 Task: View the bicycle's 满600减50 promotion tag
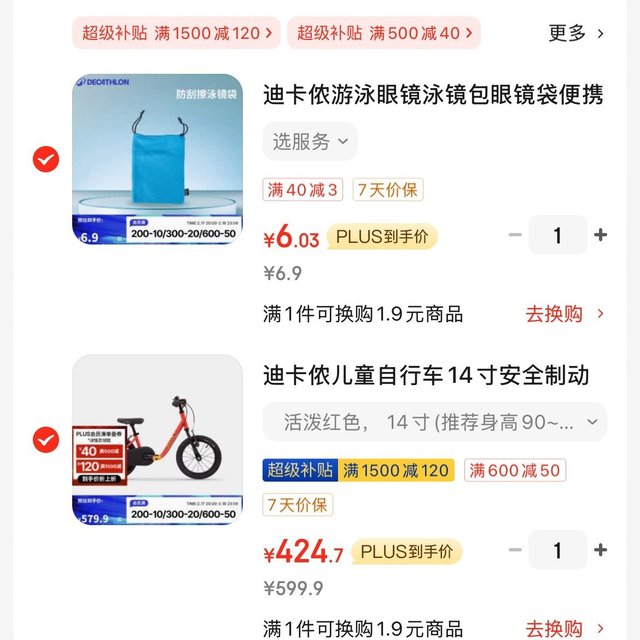515,470
